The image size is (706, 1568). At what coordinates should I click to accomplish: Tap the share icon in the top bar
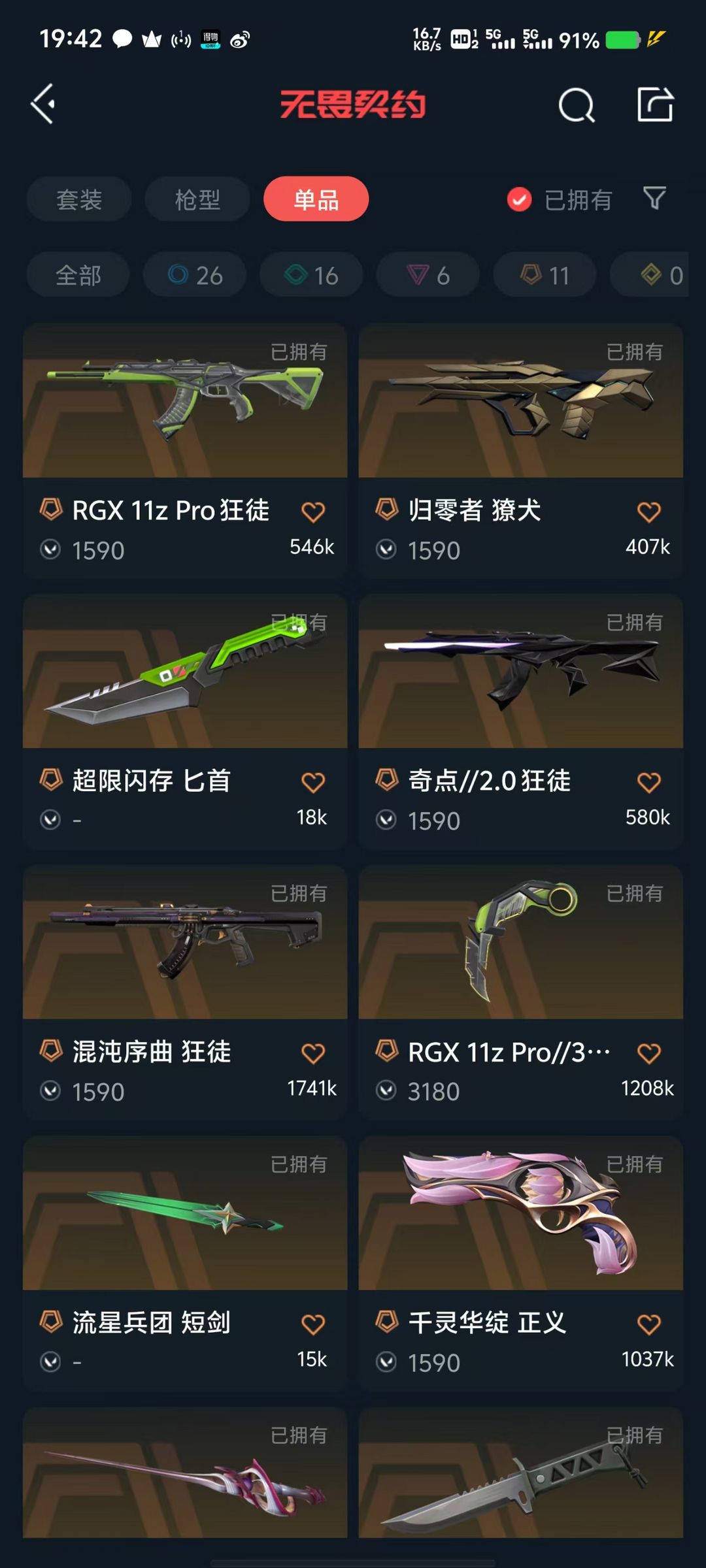coord(655,105)
